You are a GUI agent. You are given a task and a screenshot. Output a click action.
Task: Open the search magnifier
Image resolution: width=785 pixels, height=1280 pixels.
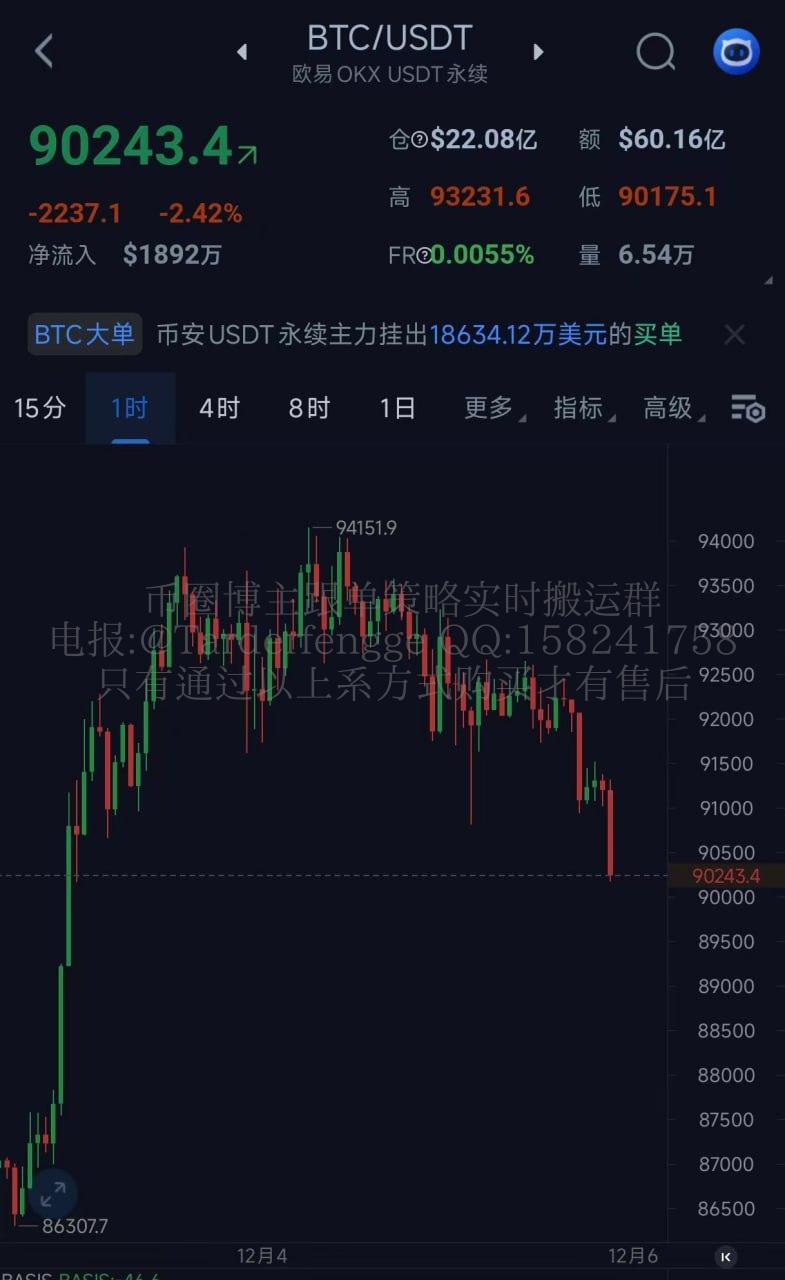pyautogui.click(x=656, y=51)
